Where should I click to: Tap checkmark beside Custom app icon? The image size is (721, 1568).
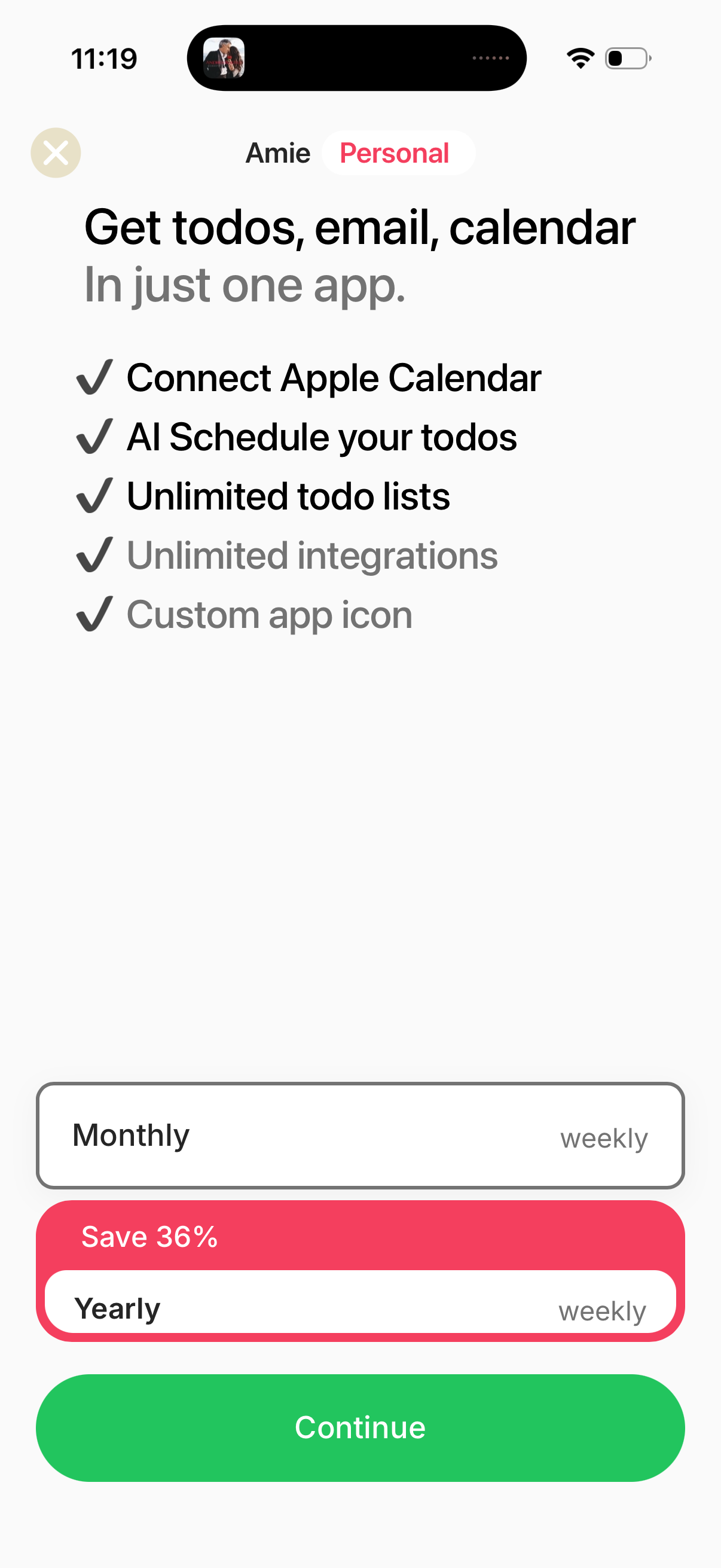(x=96, y=614)
